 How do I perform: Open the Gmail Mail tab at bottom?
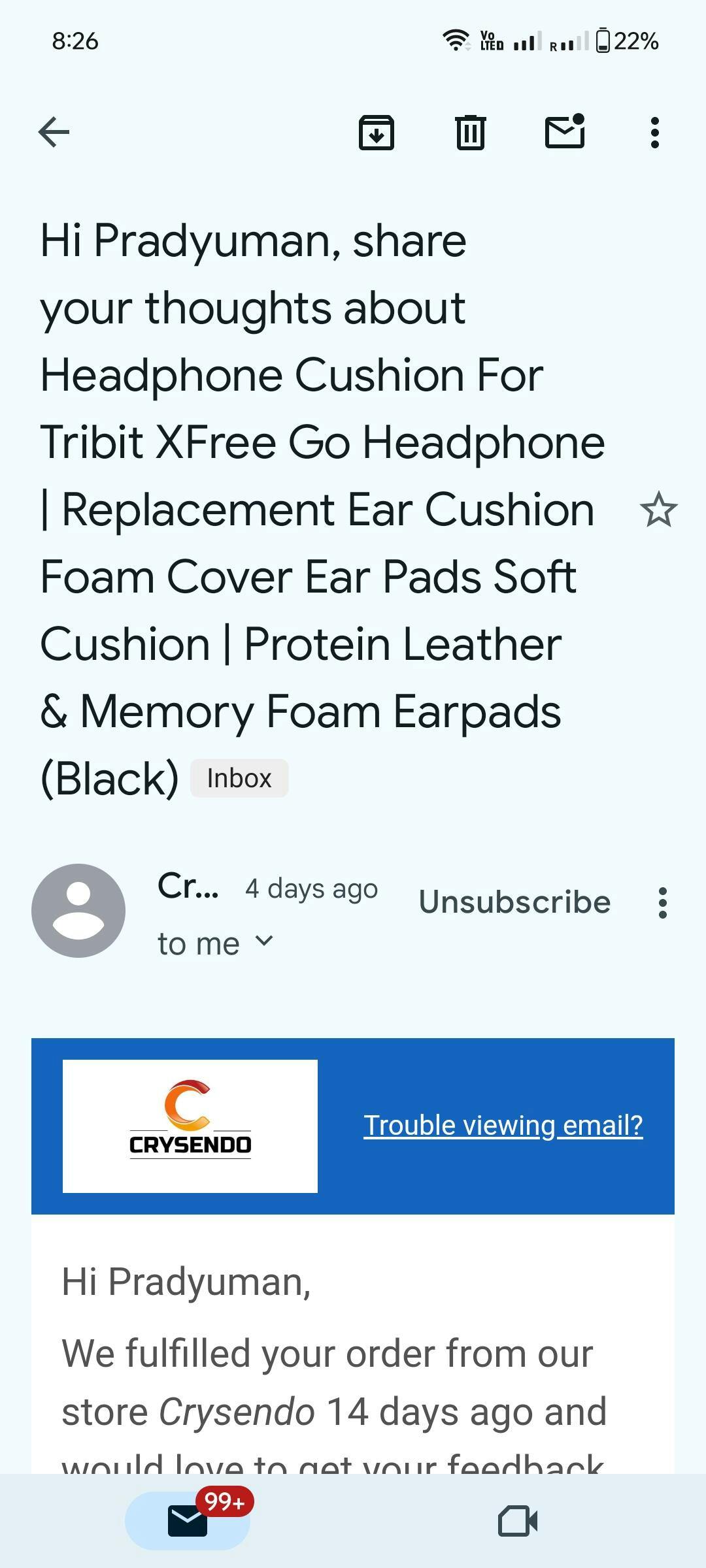click(x=188, y=1520)
